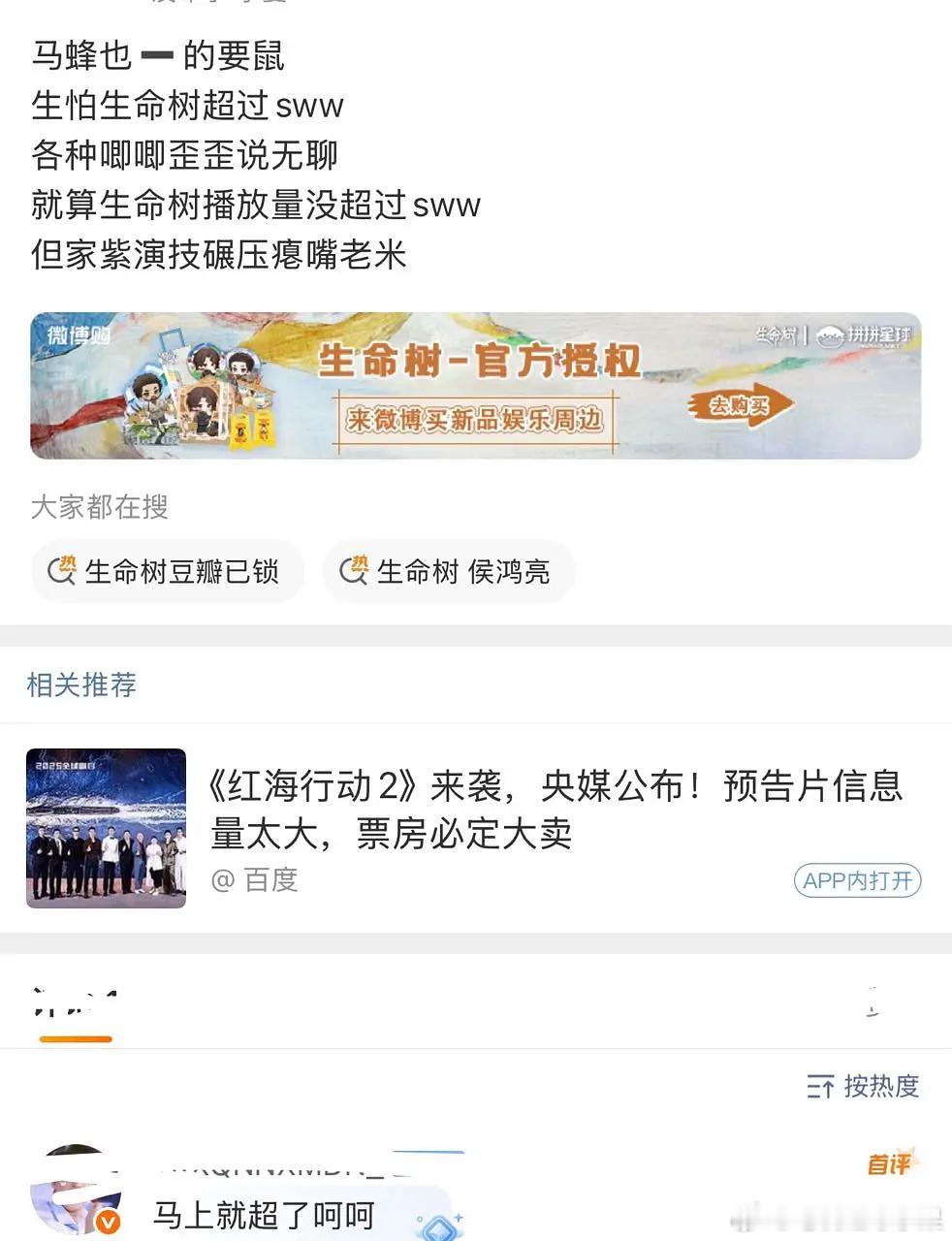This screenshot has height=1241, width=952.
Task: Tap the @百度 account link
Action: pyautogui.click(x=257, y=880)
